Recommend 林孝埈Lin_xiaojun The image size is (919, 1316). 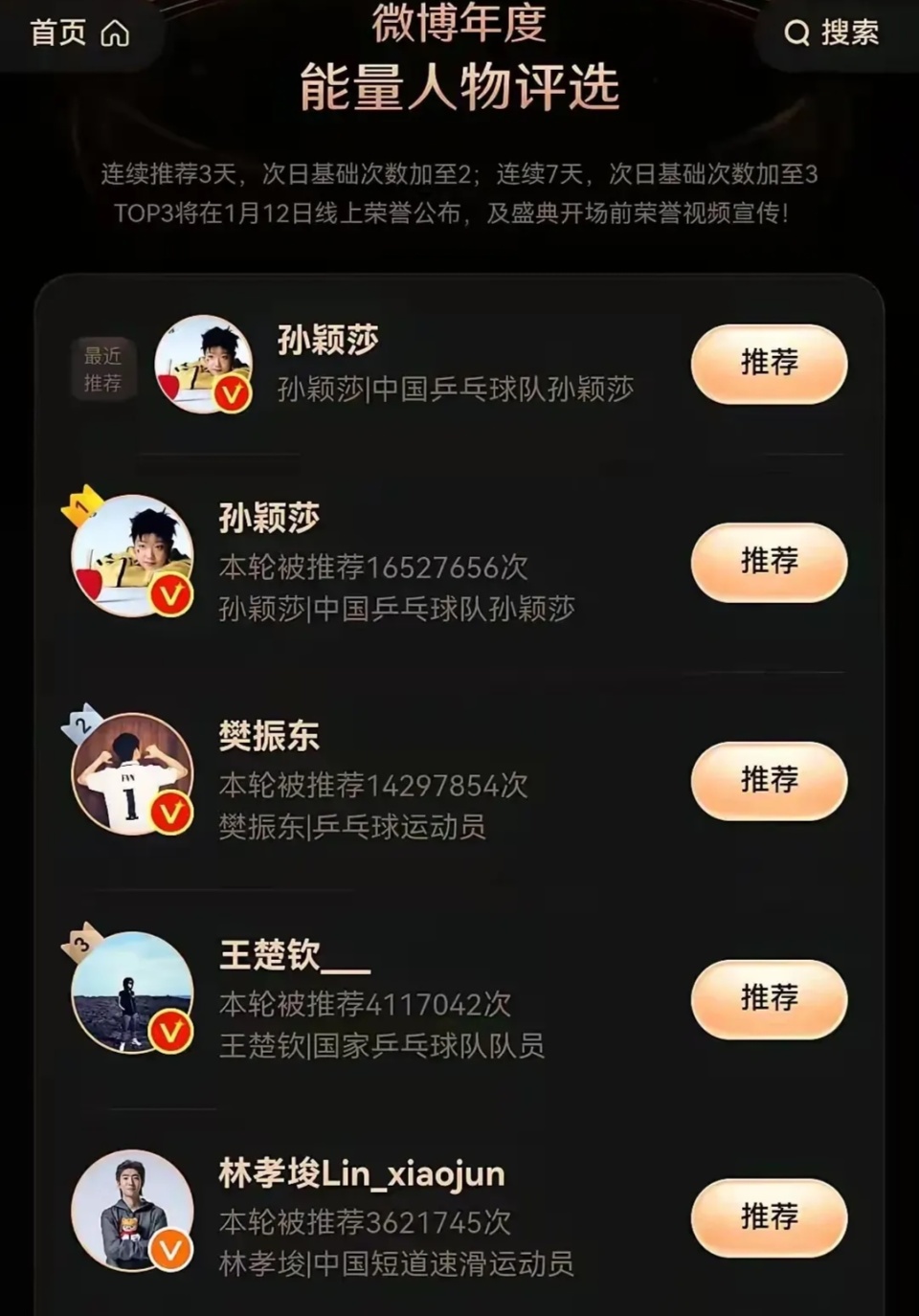[769, 1216]
